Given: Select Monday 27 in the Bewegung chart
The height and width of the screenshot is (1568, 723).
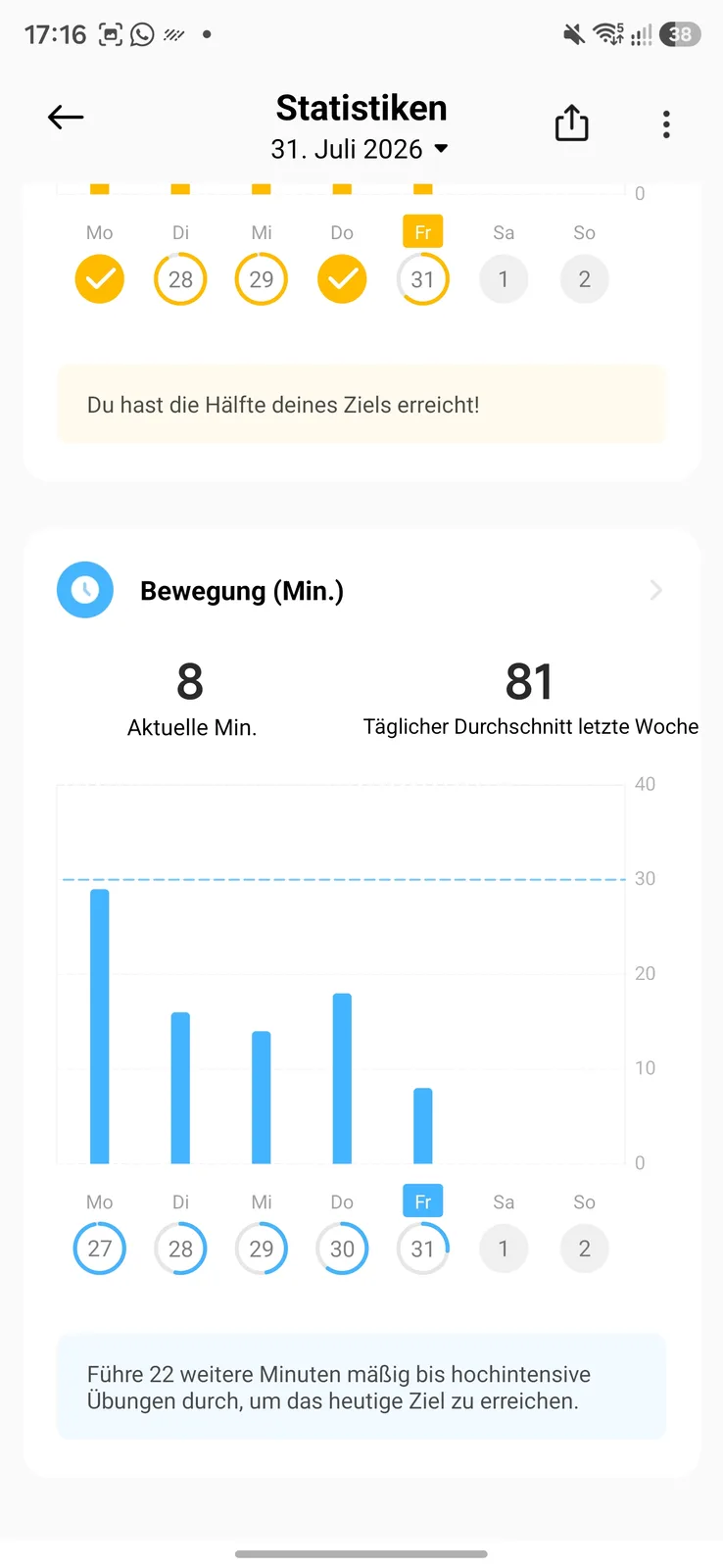Looking at the screenshot, I should (100, 1249).
